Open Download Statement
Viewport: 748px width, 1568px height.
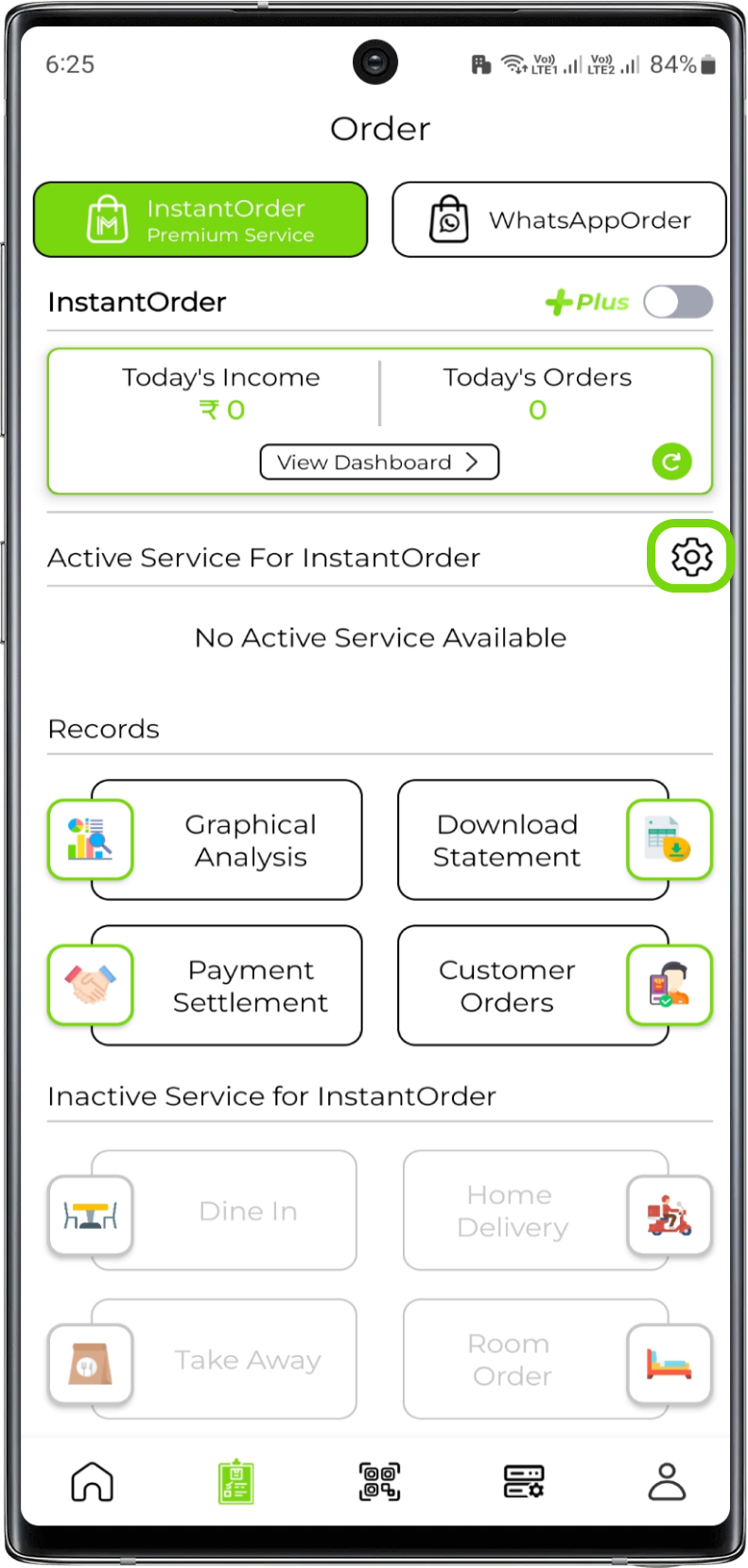pos(534,840)
